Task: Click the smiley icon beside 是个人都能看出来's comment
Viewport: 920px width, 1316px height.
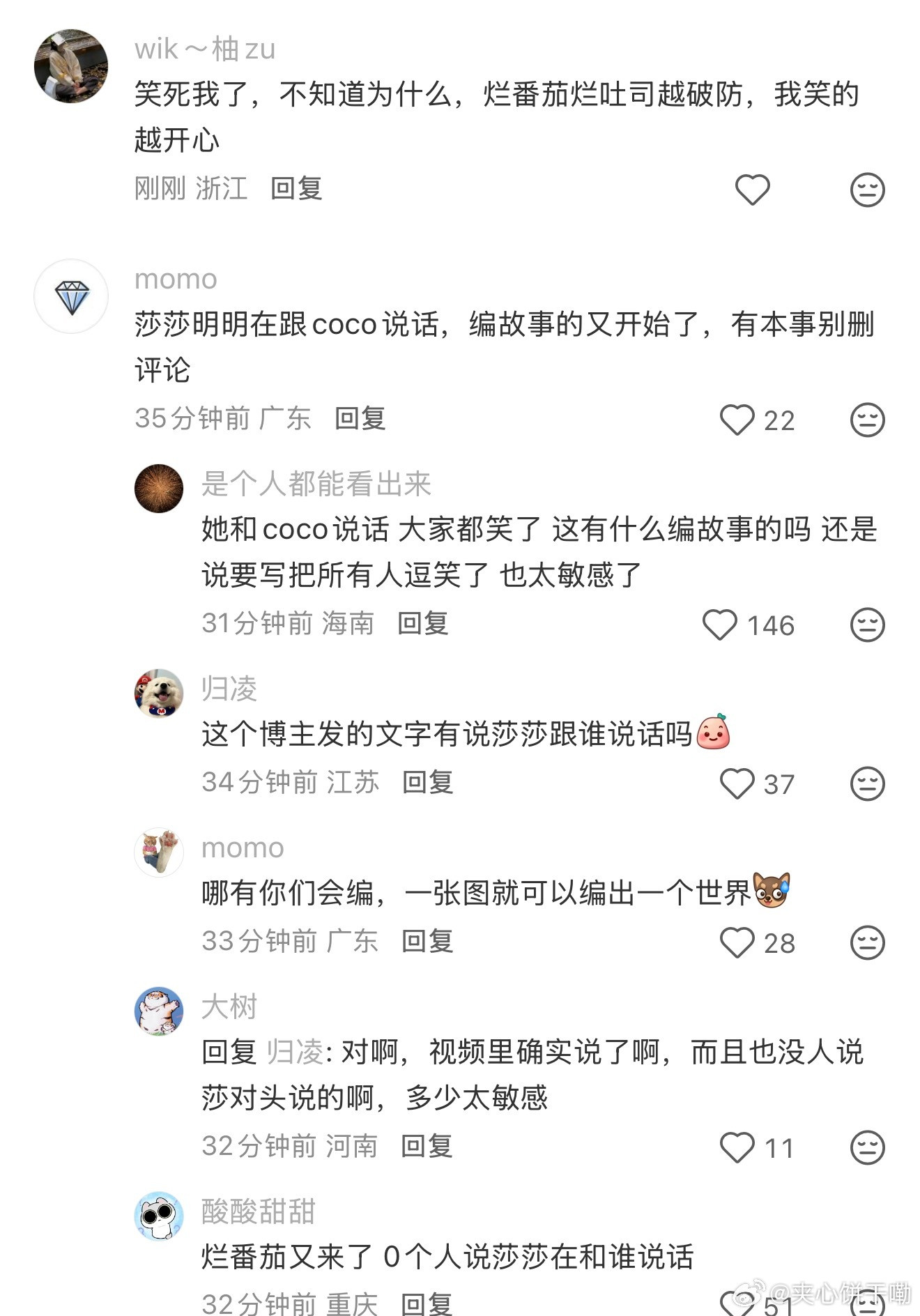Action: click(866, 626)
